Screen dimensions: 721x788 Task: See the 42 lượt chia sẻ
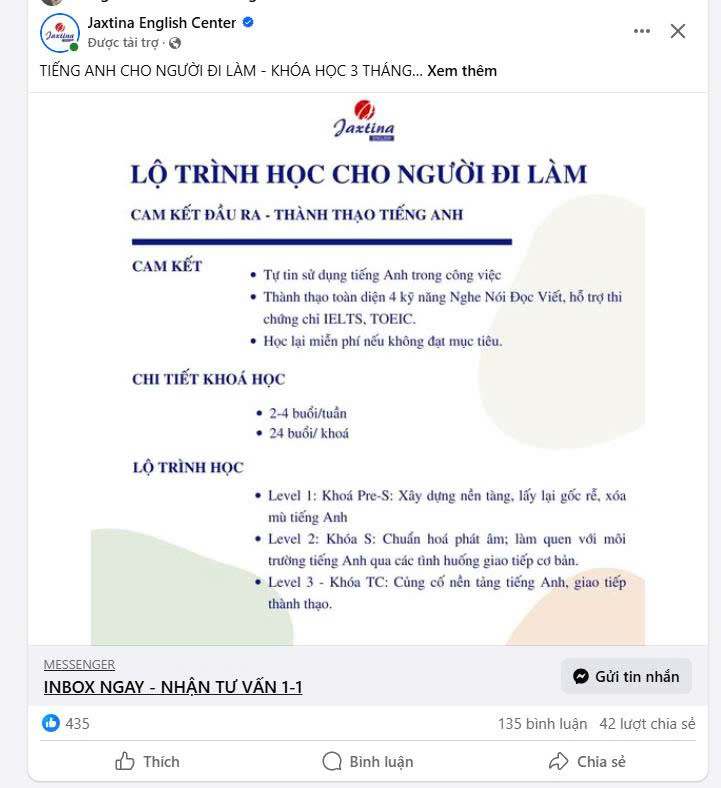(647, 723)
